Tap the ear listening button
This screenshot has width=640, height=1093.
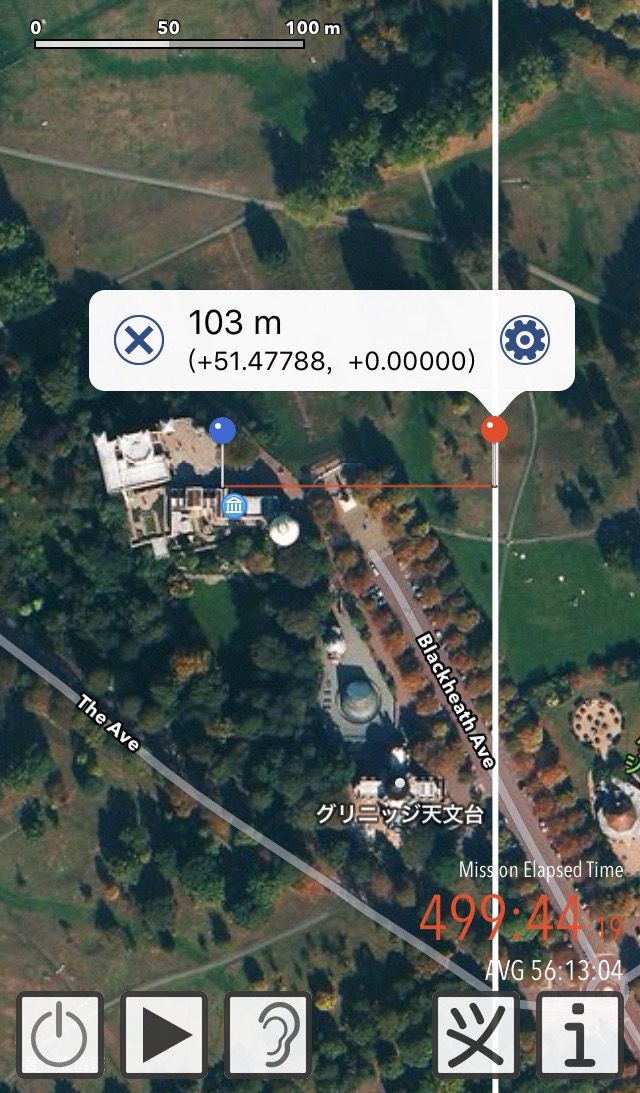tap(268, 1034)
